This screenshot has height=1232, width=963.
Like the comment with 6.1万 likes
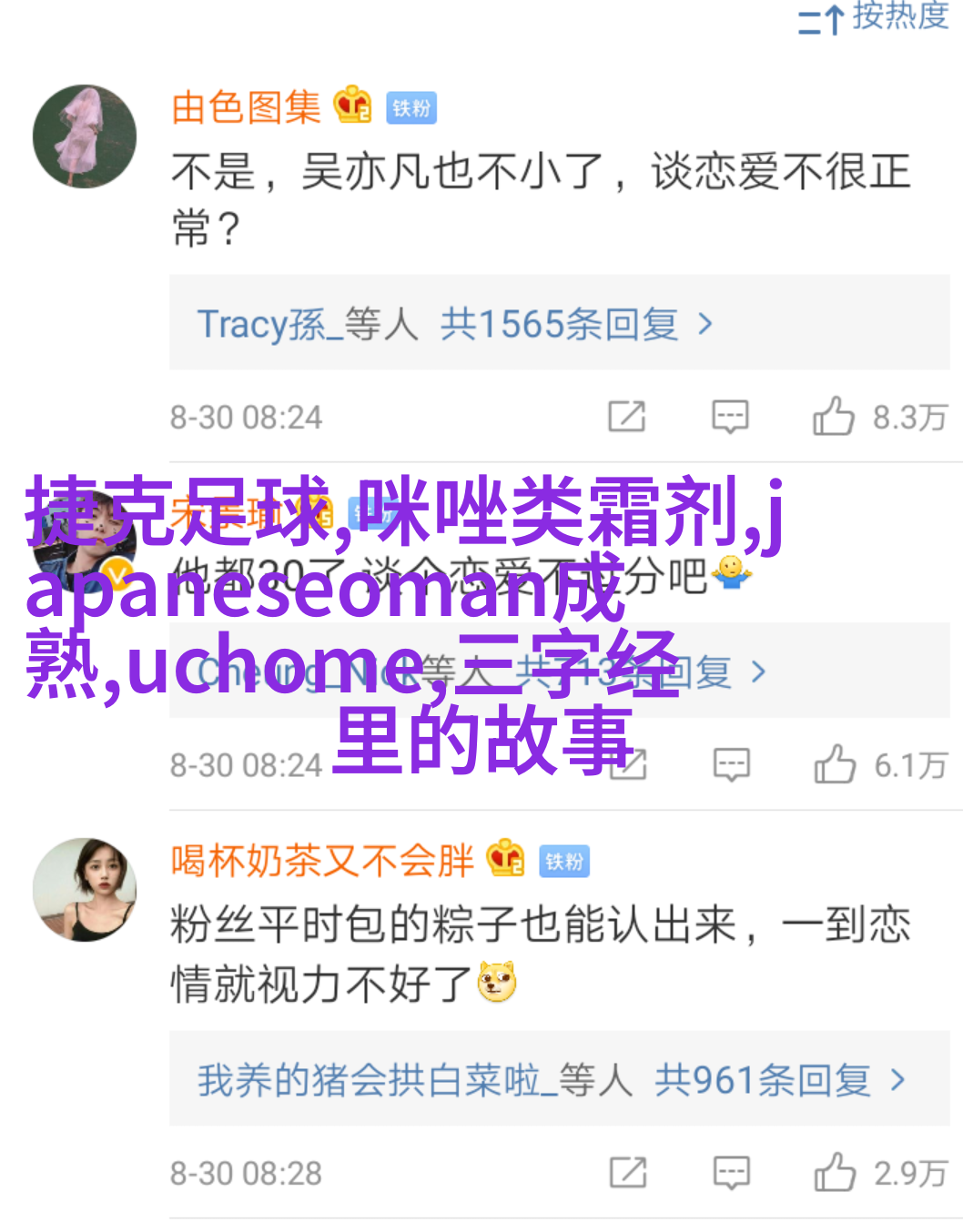[835, 765]
